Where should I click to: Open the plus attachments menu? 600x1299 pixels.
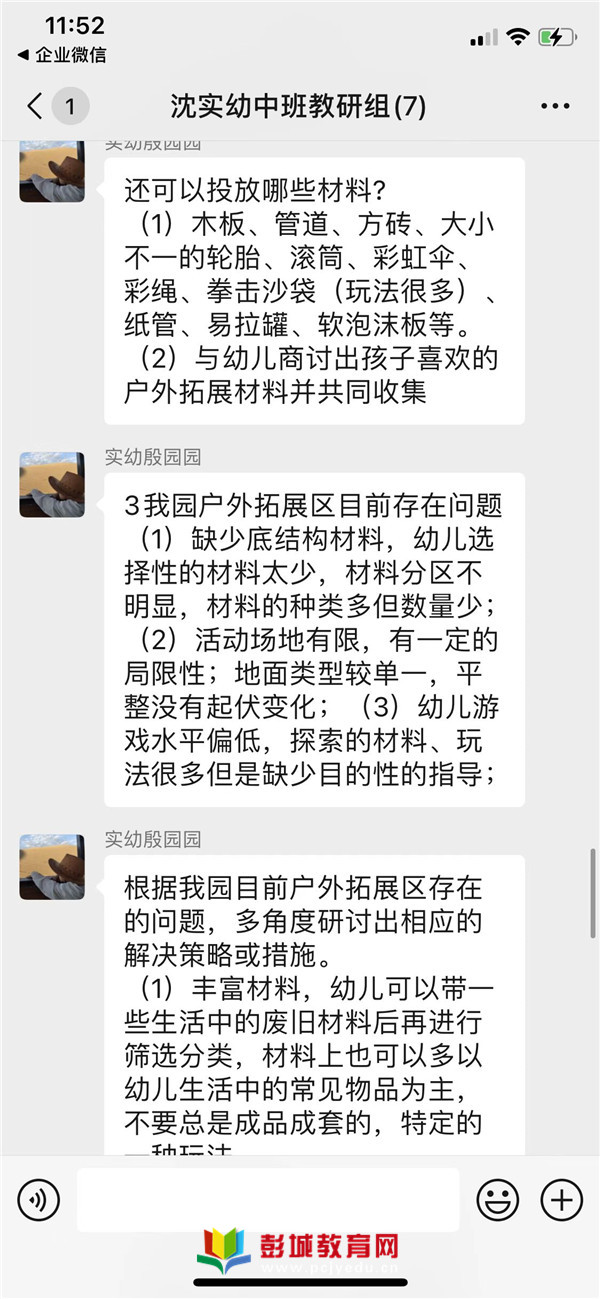pos(561,1198)
